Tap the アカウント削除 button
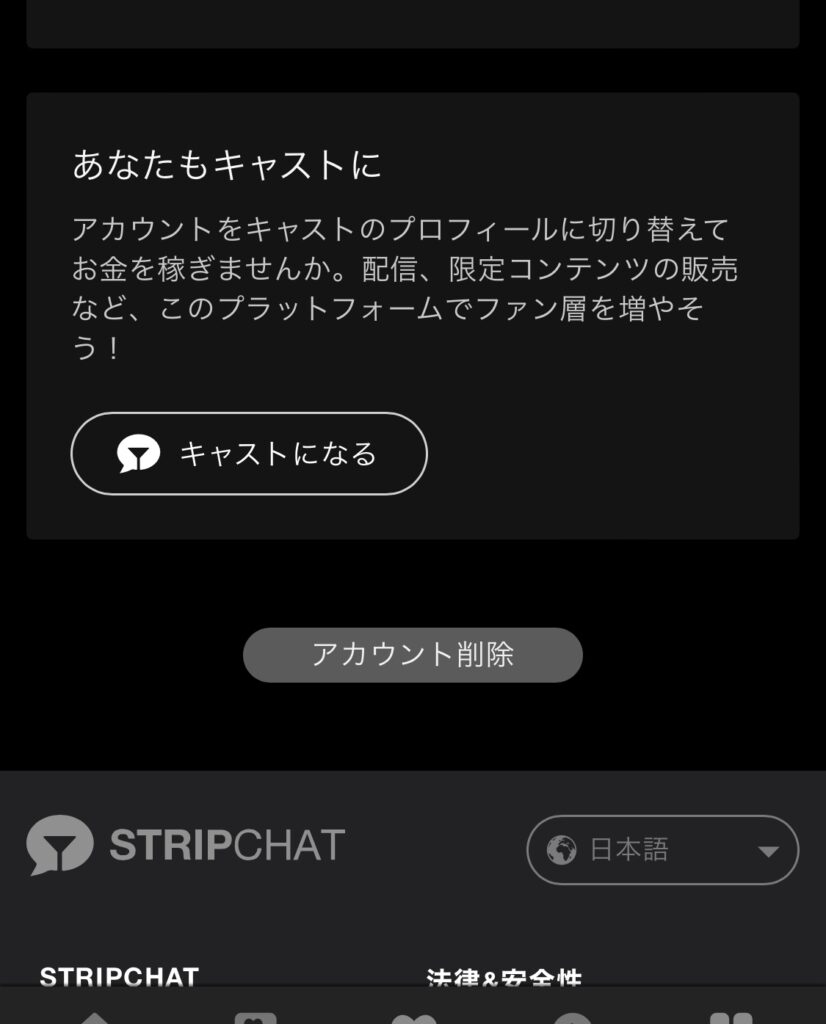The width and height of the screenshot is (826, 1024). click(x=412, y=655)
